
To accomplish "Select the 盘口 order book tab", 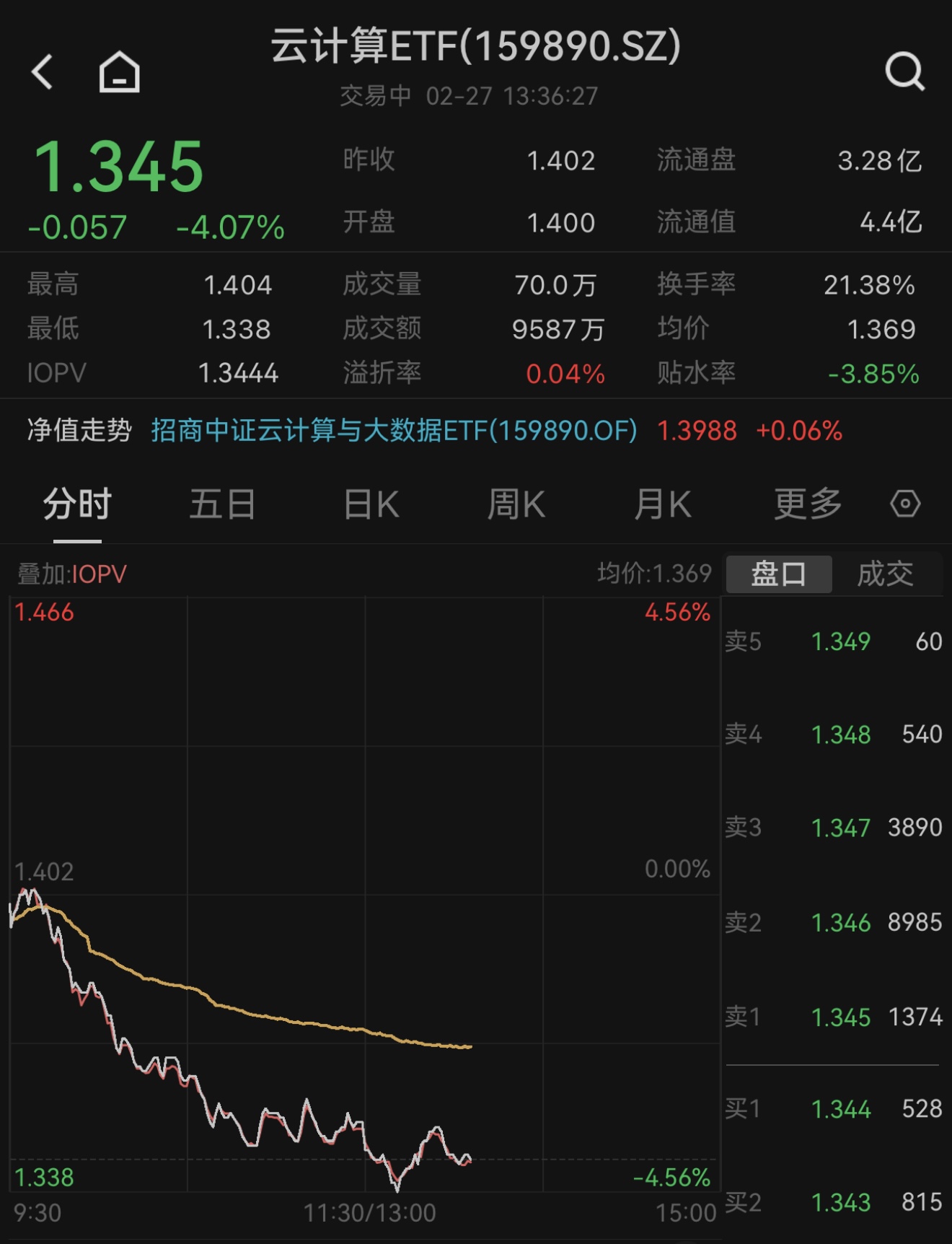I will point(779,574).
